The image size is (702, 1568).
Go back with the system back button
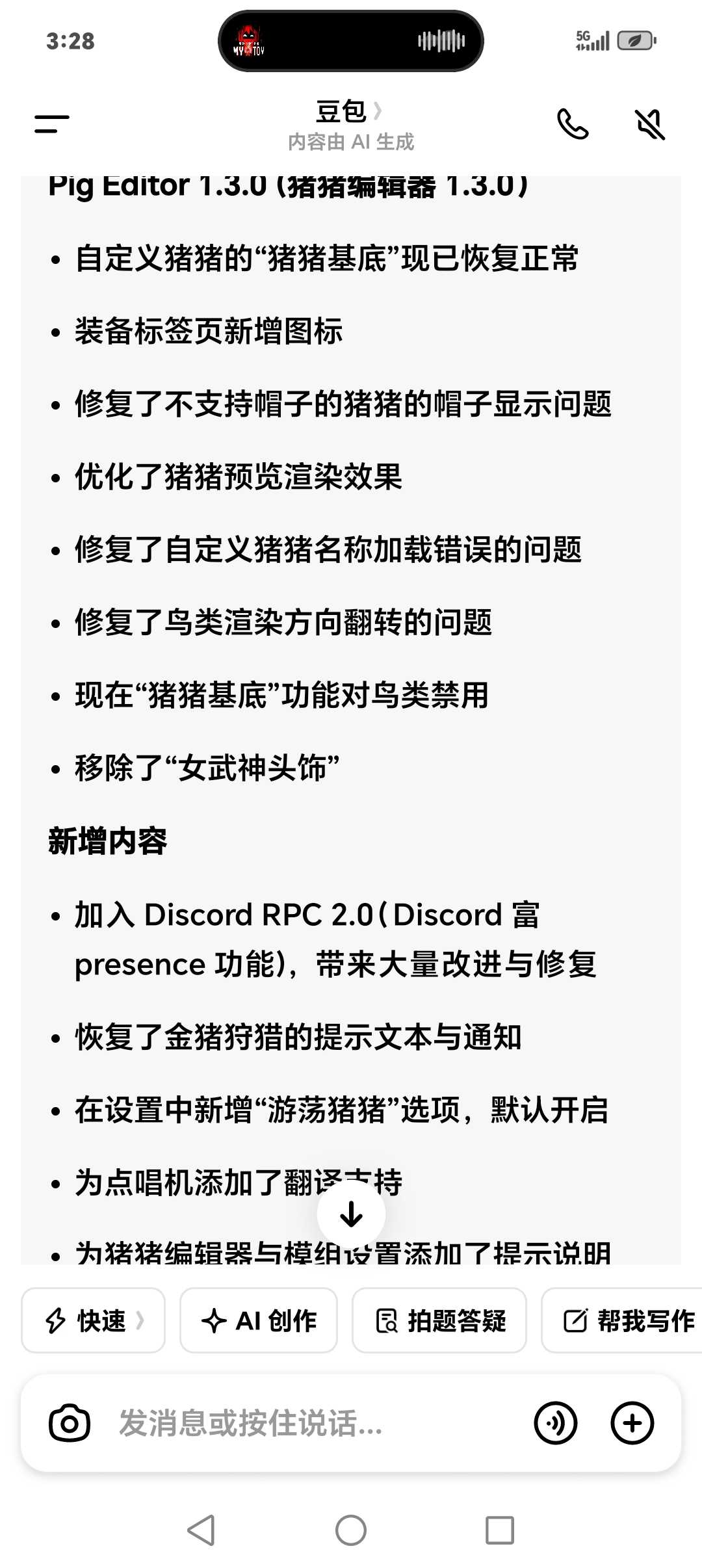click(x=201, y=1530)
